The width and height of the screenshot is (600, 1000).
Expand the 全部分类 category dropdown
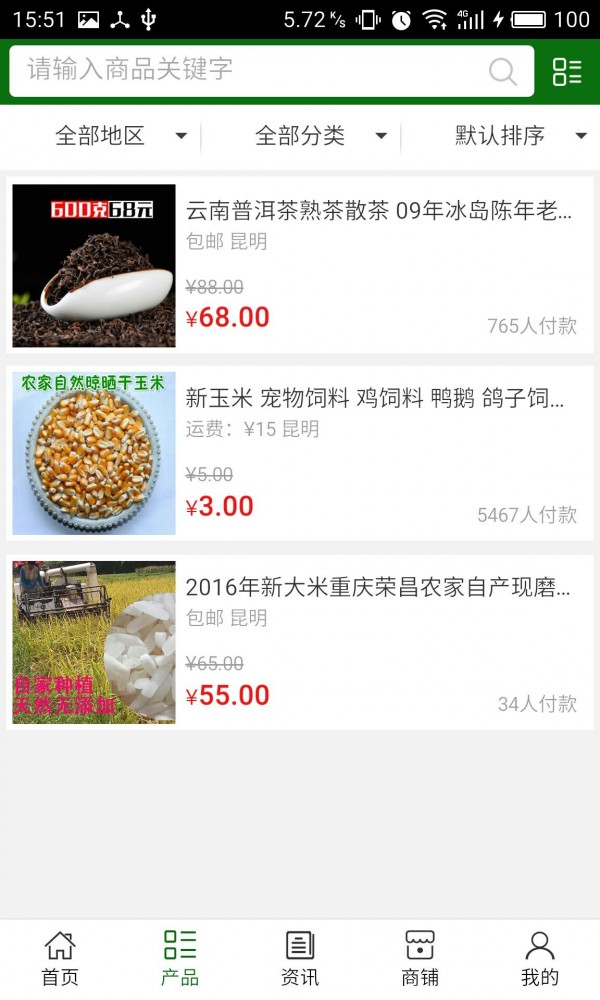coord(320,136)
